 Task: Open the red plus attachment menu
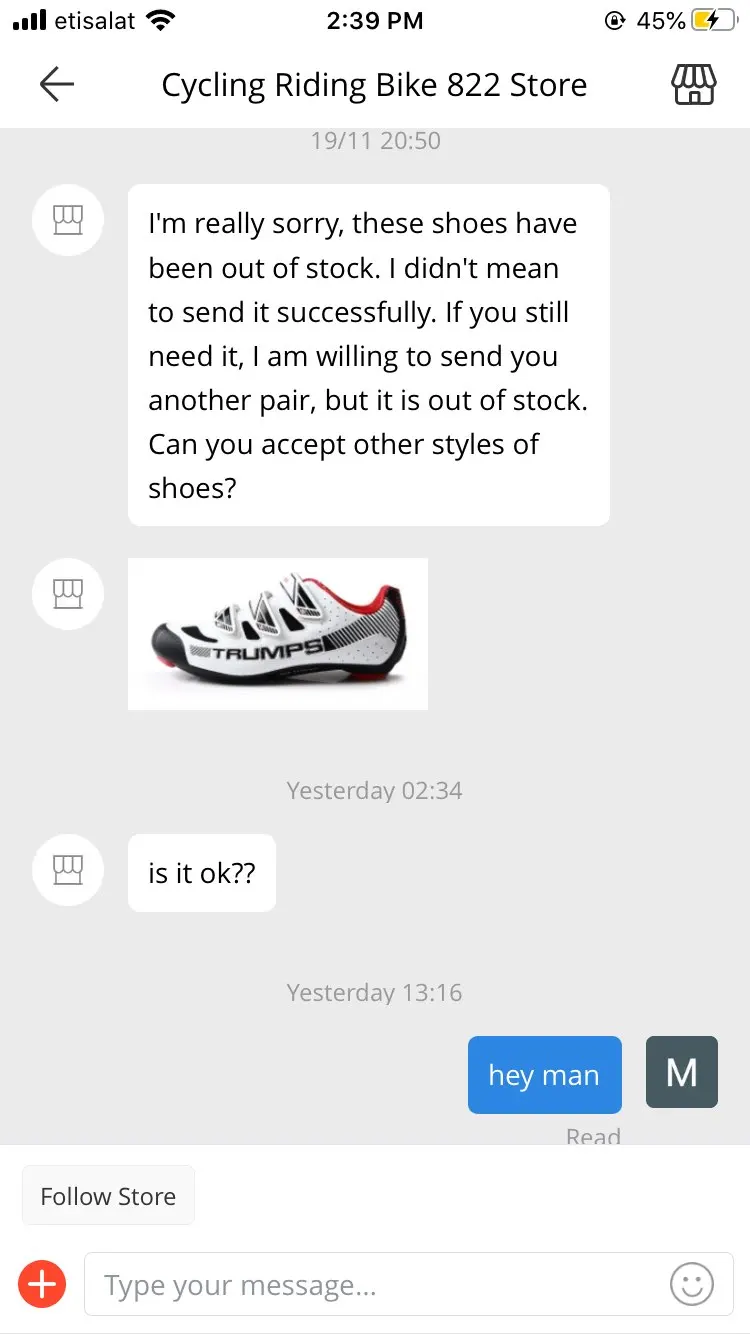[x=43, y=1284]
